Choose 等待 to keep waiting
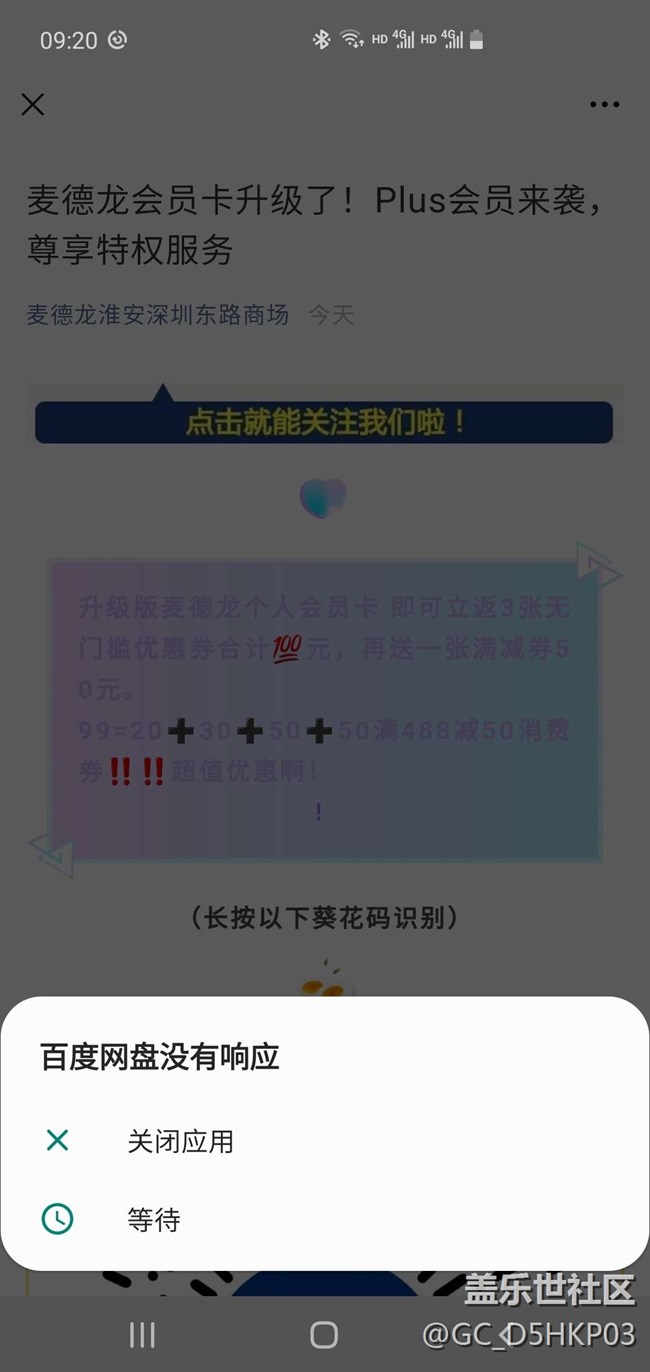 coord(153,1220)
